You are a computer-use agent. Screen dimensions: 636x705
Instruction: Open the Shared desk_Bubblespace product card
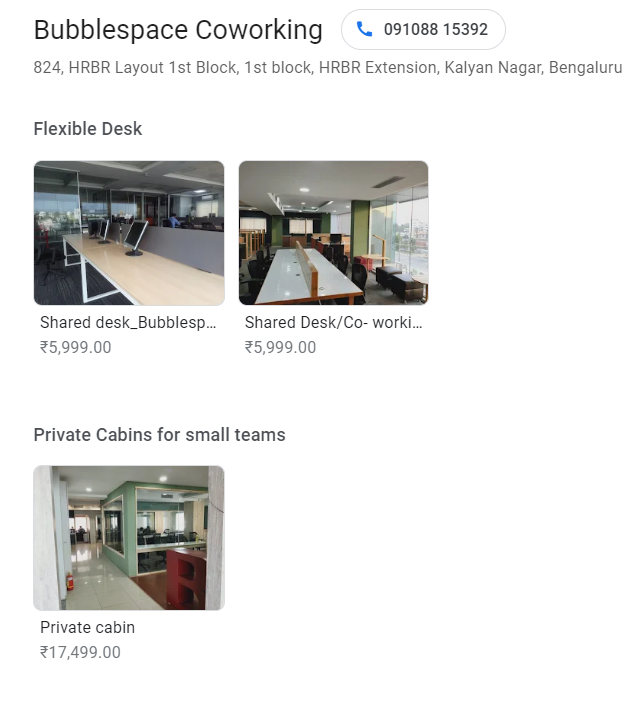129,233
